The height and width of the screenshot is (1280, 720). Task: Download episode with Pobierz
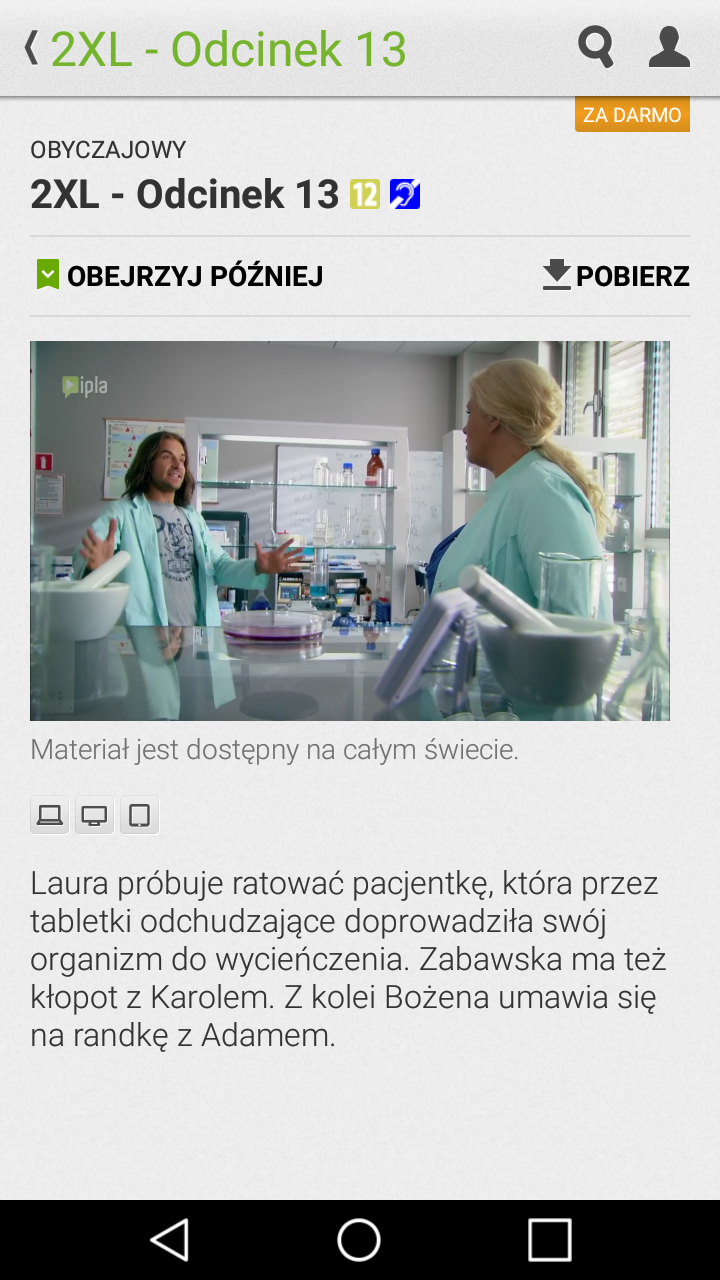[x=616, y=276]
